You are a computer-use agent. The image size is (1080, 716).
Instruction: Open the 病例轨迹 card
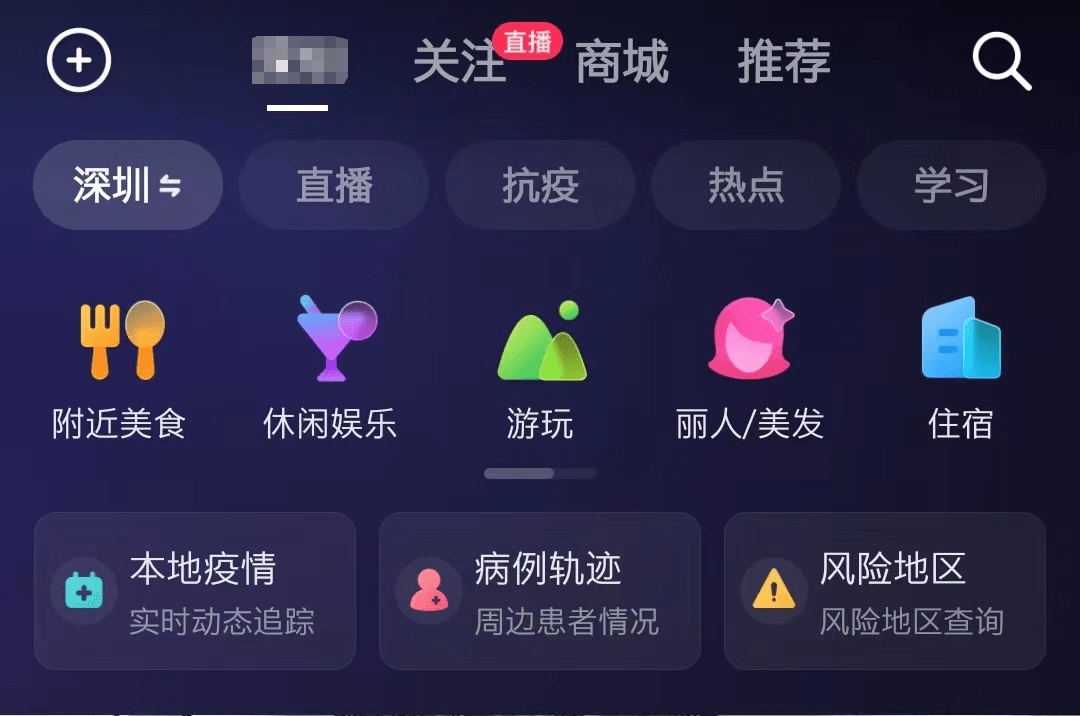point(540,591)
